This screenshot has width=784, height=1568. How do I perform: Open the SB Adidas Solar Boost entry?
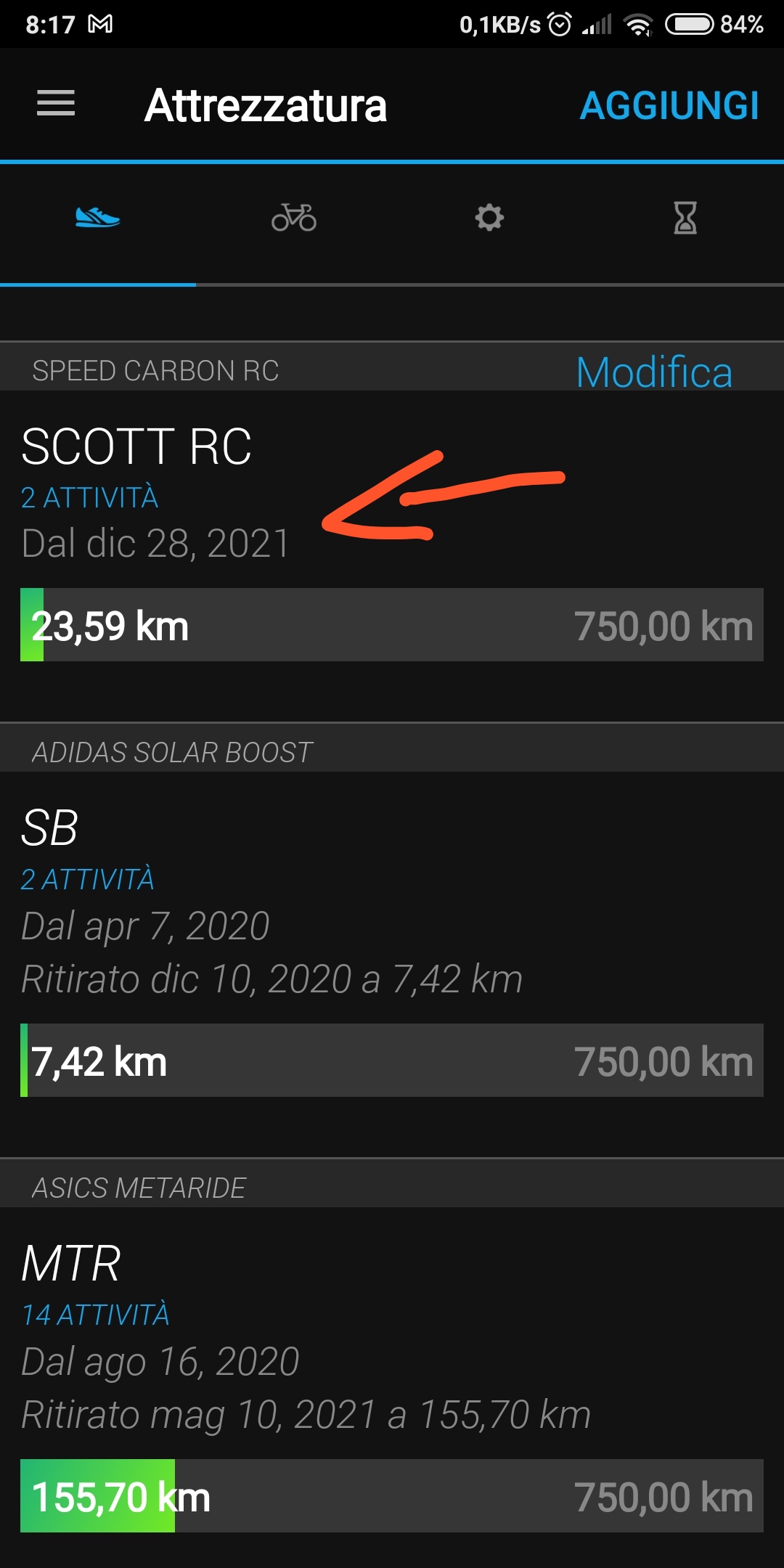pyautogui.click(x=49, y=828)
